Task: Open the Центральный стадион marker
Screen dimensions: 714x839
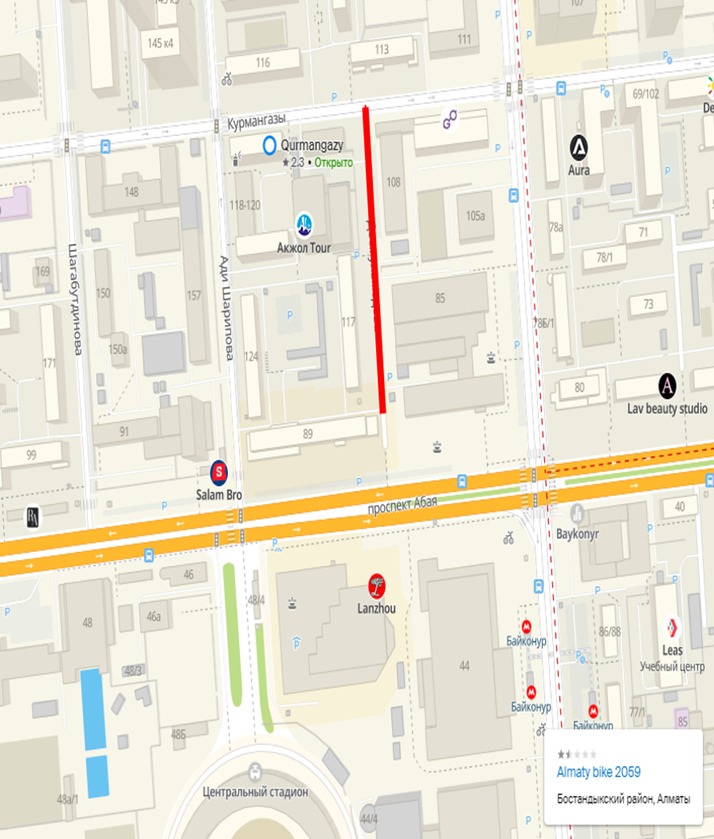Action: pyautogui.click(x=255, y=773)
